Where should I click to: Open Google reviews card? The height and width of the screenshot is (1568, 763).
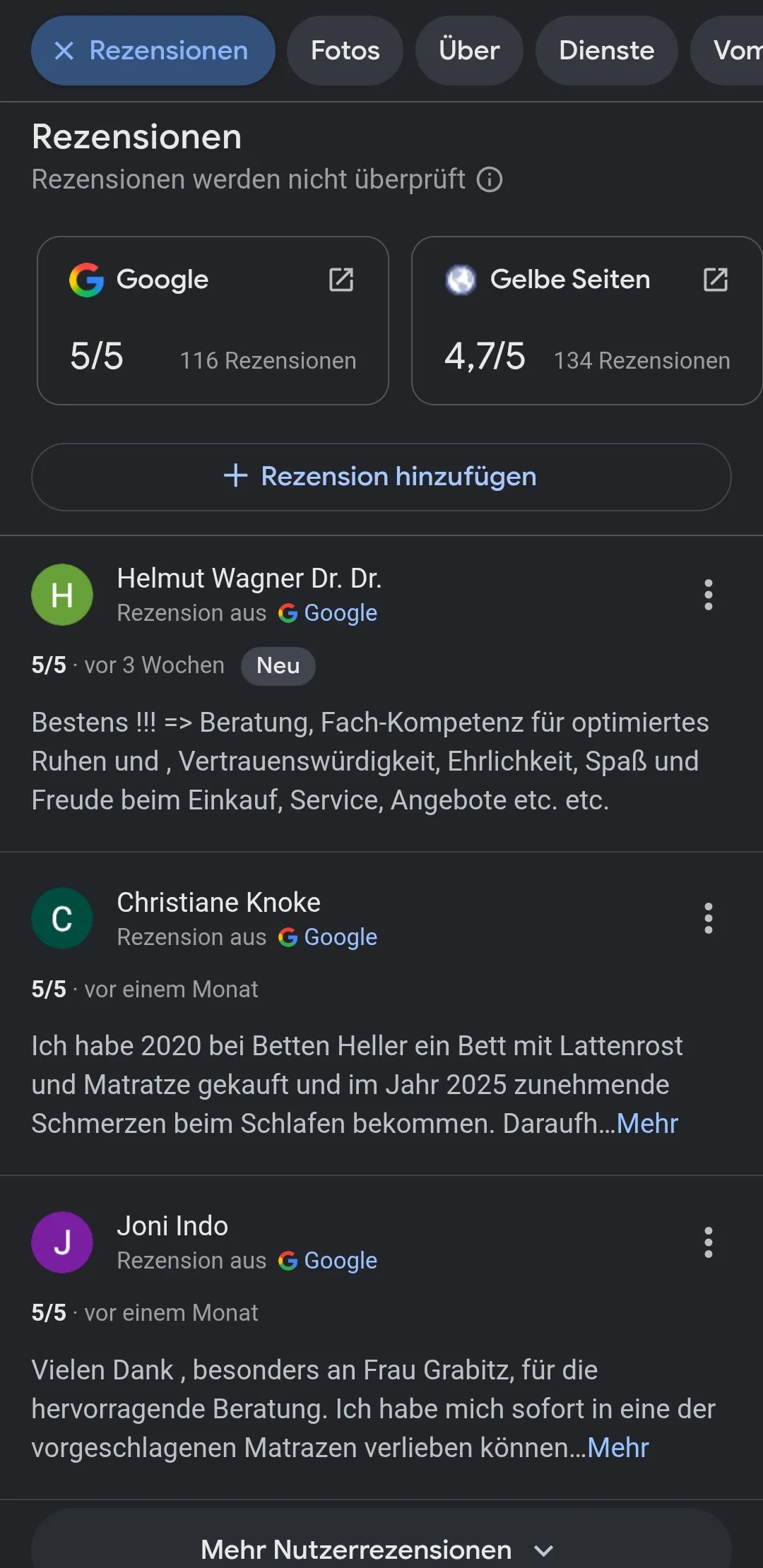(x=213, y=320)
